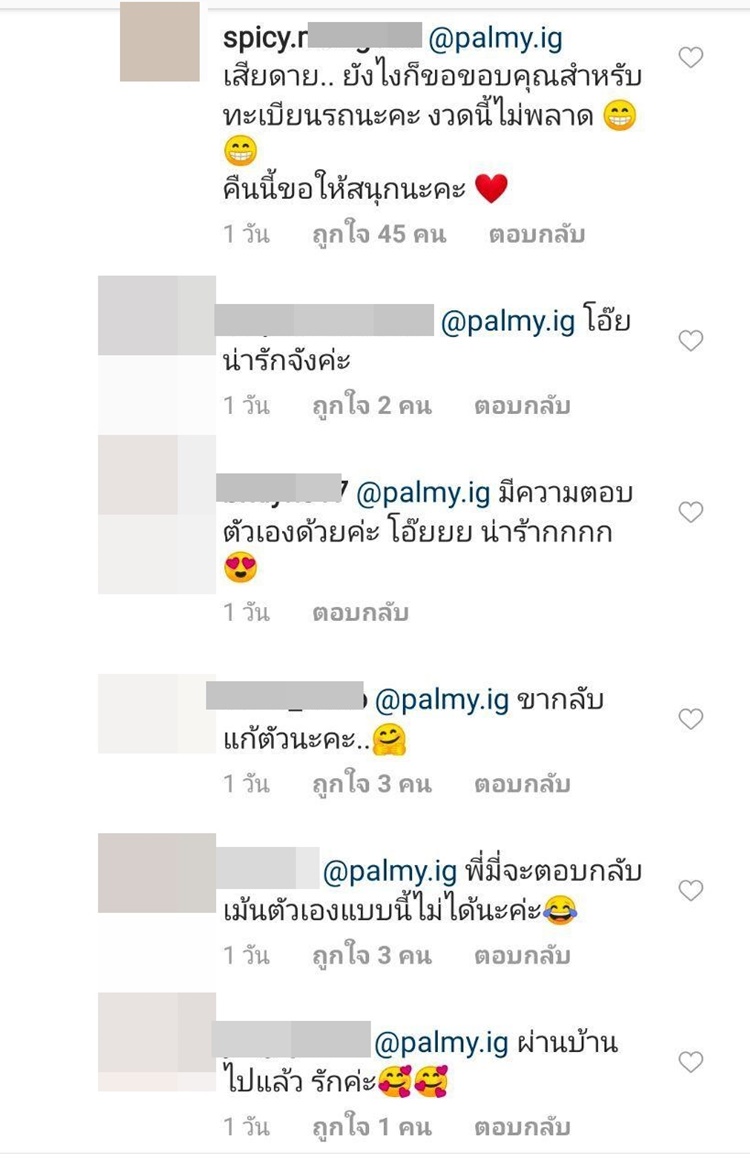Image resolution: width=750 pixels, height=1171 pixels.
Task: Like the comment starting with เสียดาย
Action: click(691, 58)
